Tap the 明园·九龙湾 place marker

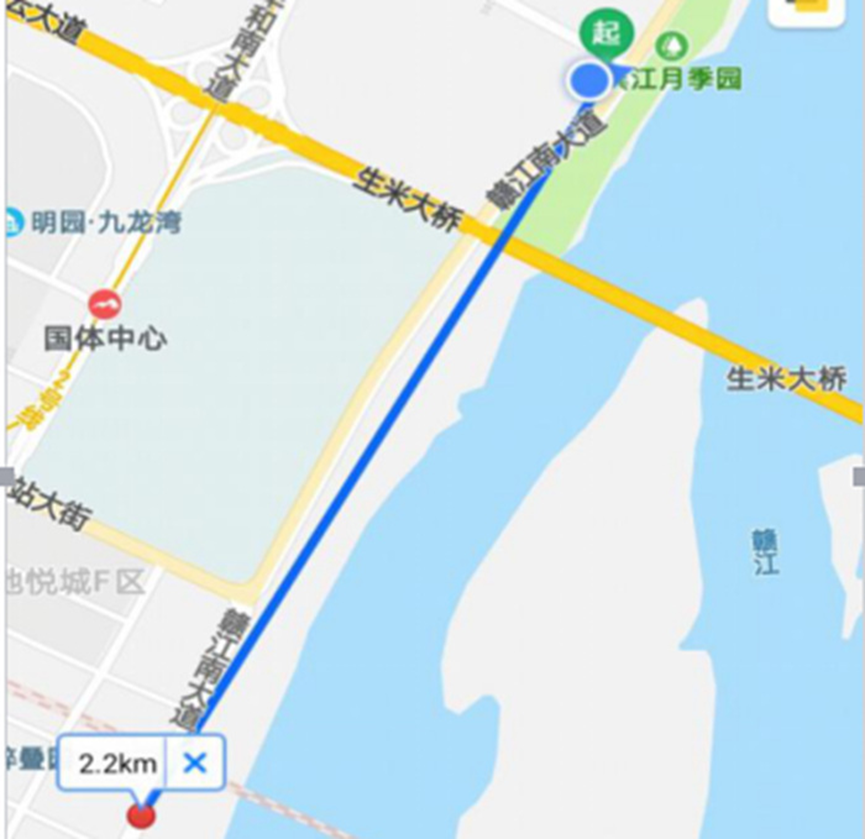pos(13,222)
